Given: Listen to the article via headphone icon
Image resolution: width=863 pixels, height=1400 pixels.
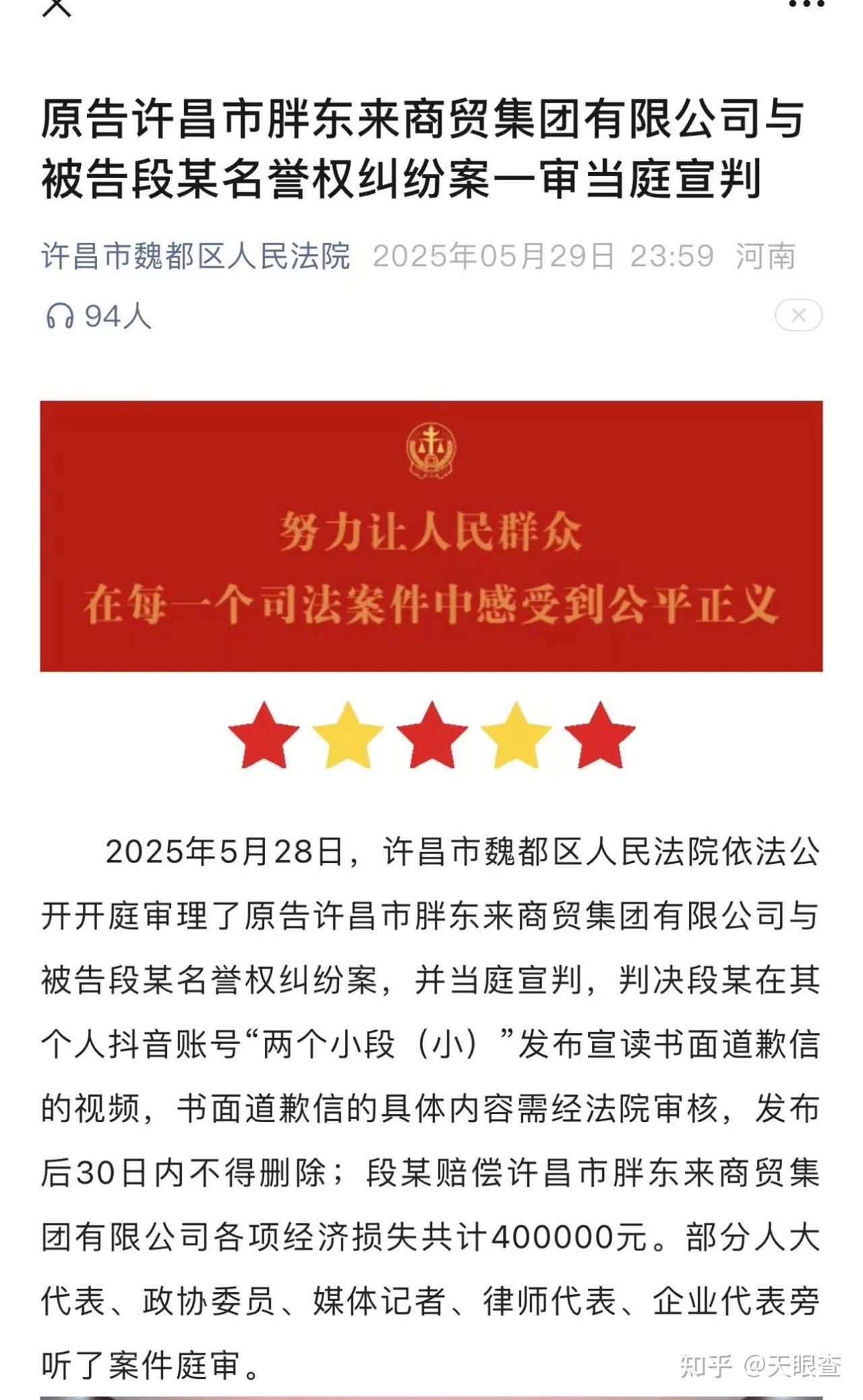Looking at the screenshot, I should pyautogui.click(x=59, y=316).
